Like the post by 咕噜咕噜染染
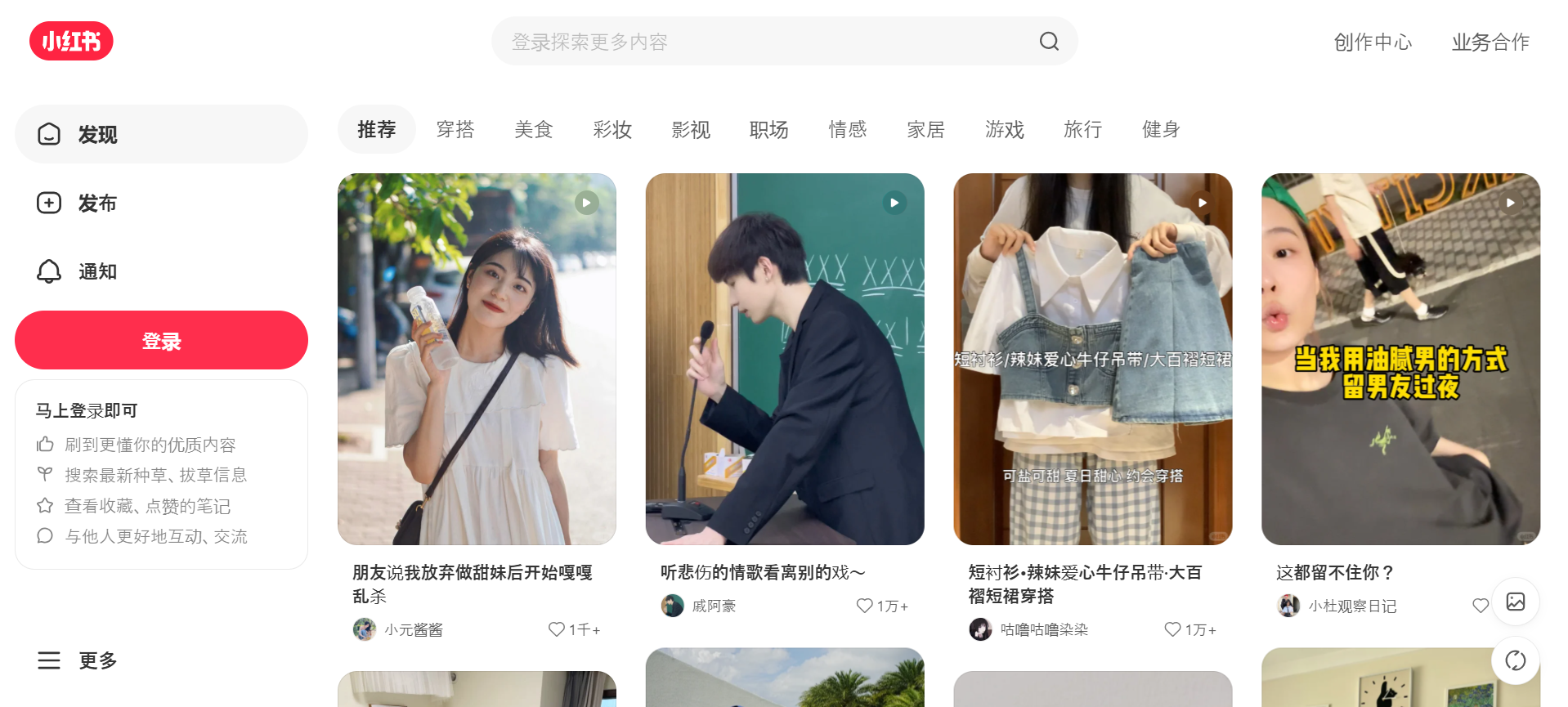The height and width of the screenshot is (707, 1568). tap(1172, 629)
